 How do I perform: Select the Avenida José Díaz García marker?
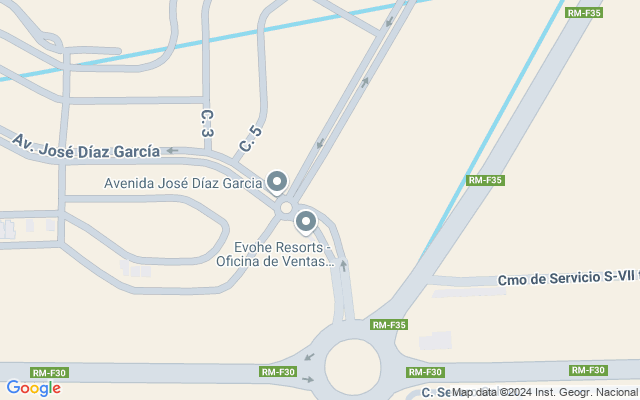coord(277,182)
